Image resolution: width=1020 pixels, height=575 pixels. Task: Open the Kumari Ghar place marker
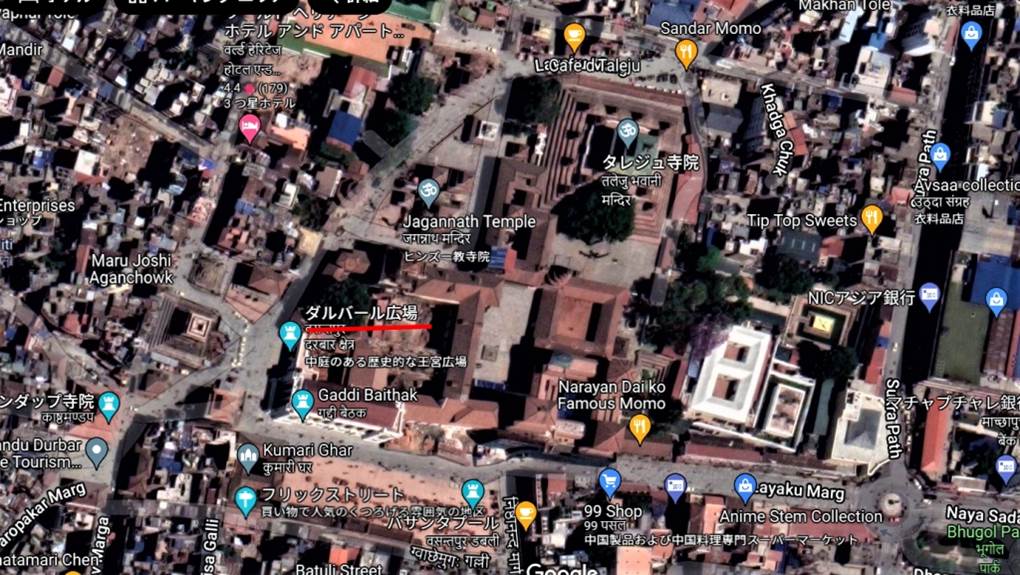[x=248, y=457]
